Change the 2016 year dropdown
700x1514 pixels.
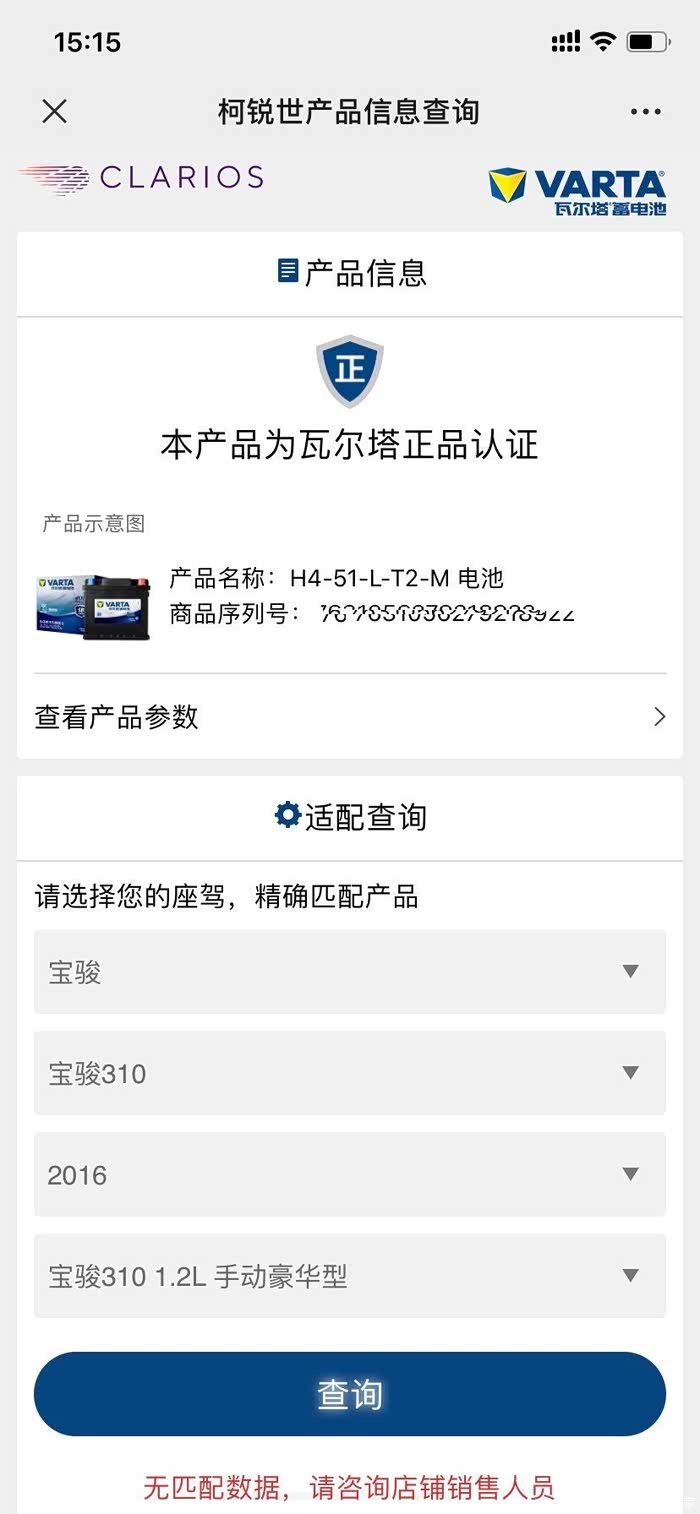click(350, 1174)
